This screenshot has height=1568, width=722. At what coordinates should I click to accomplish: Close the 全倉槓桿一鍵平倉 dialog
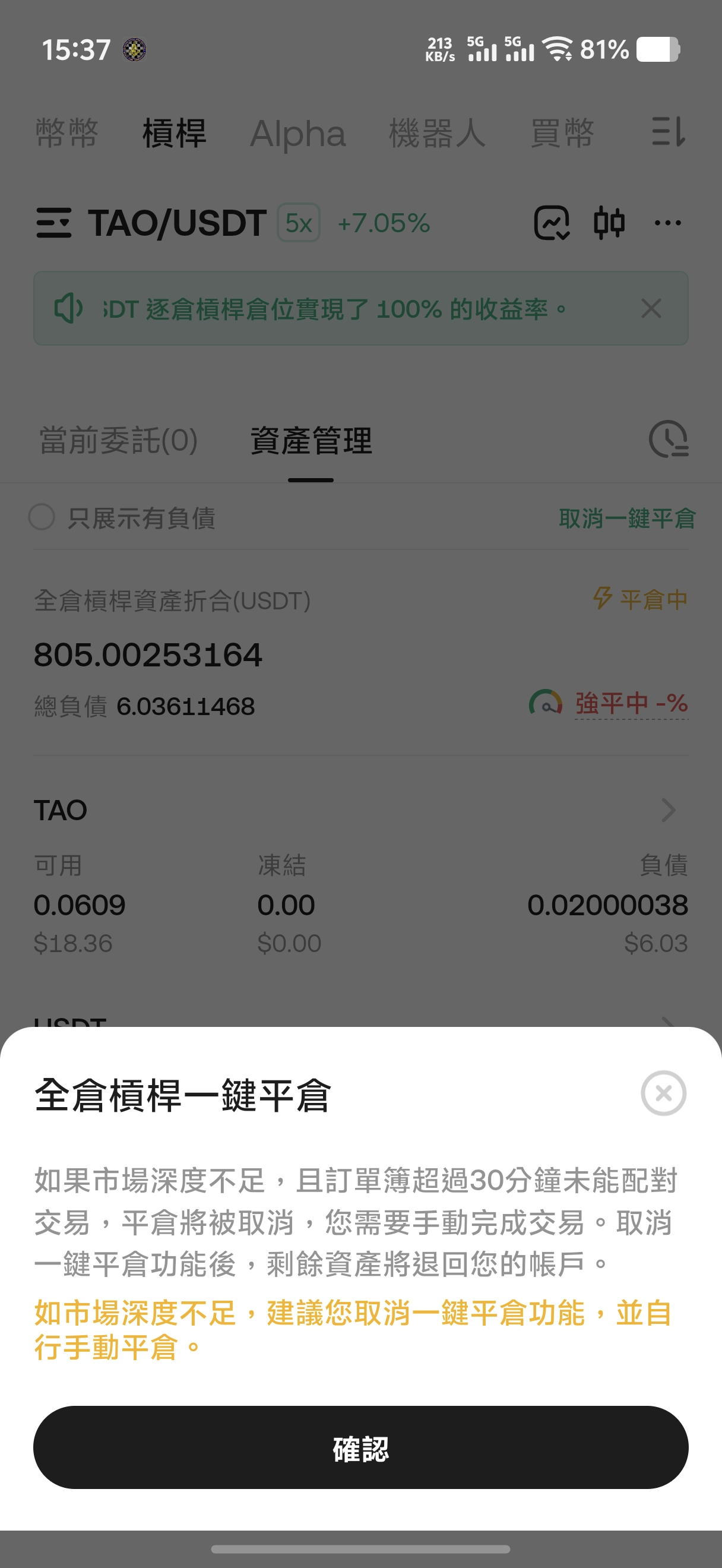663,1093
